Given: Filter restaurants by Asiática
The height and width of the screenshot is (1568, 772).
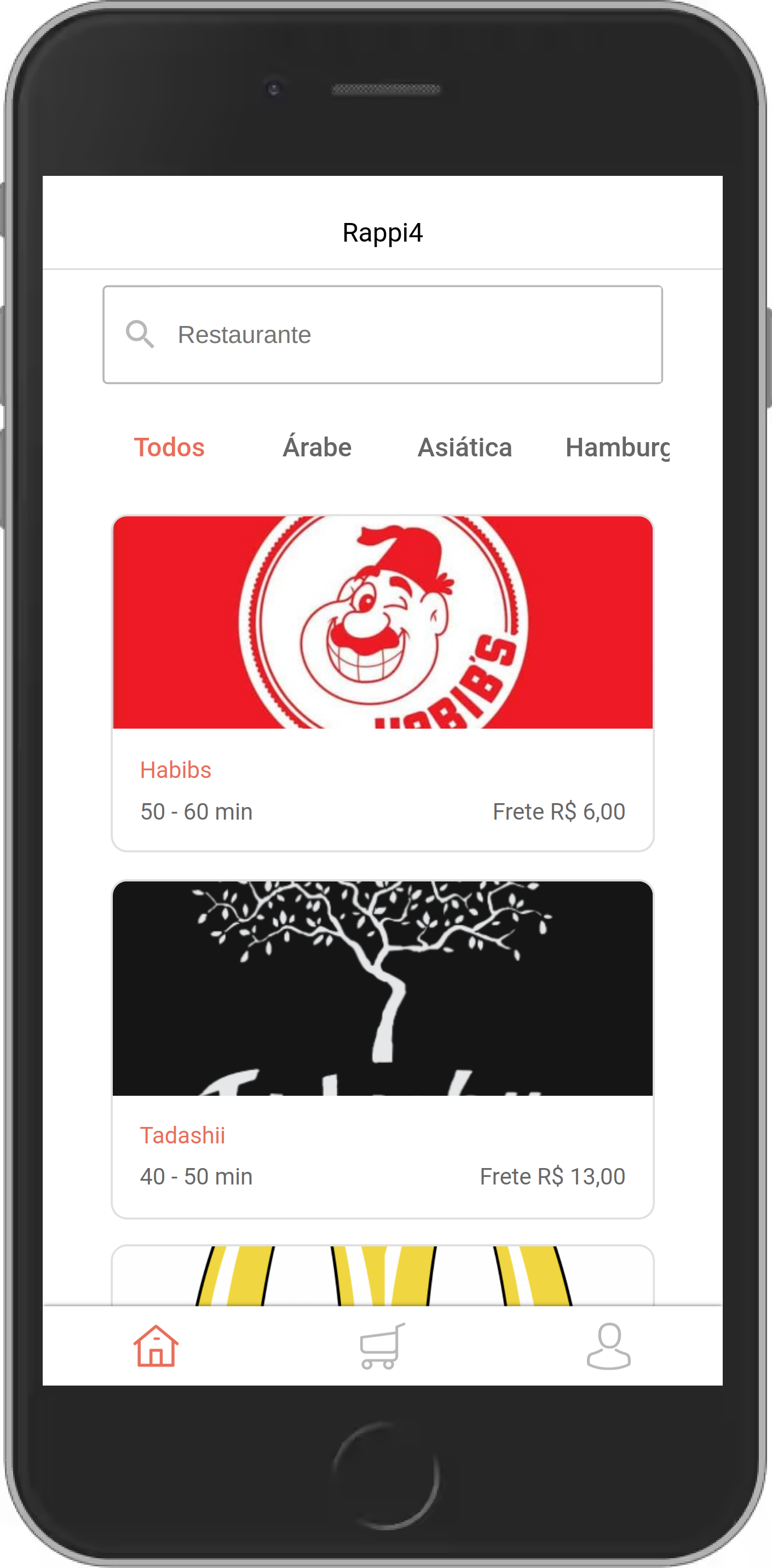Looking at the screenshot, I should [x=465, y=448].
